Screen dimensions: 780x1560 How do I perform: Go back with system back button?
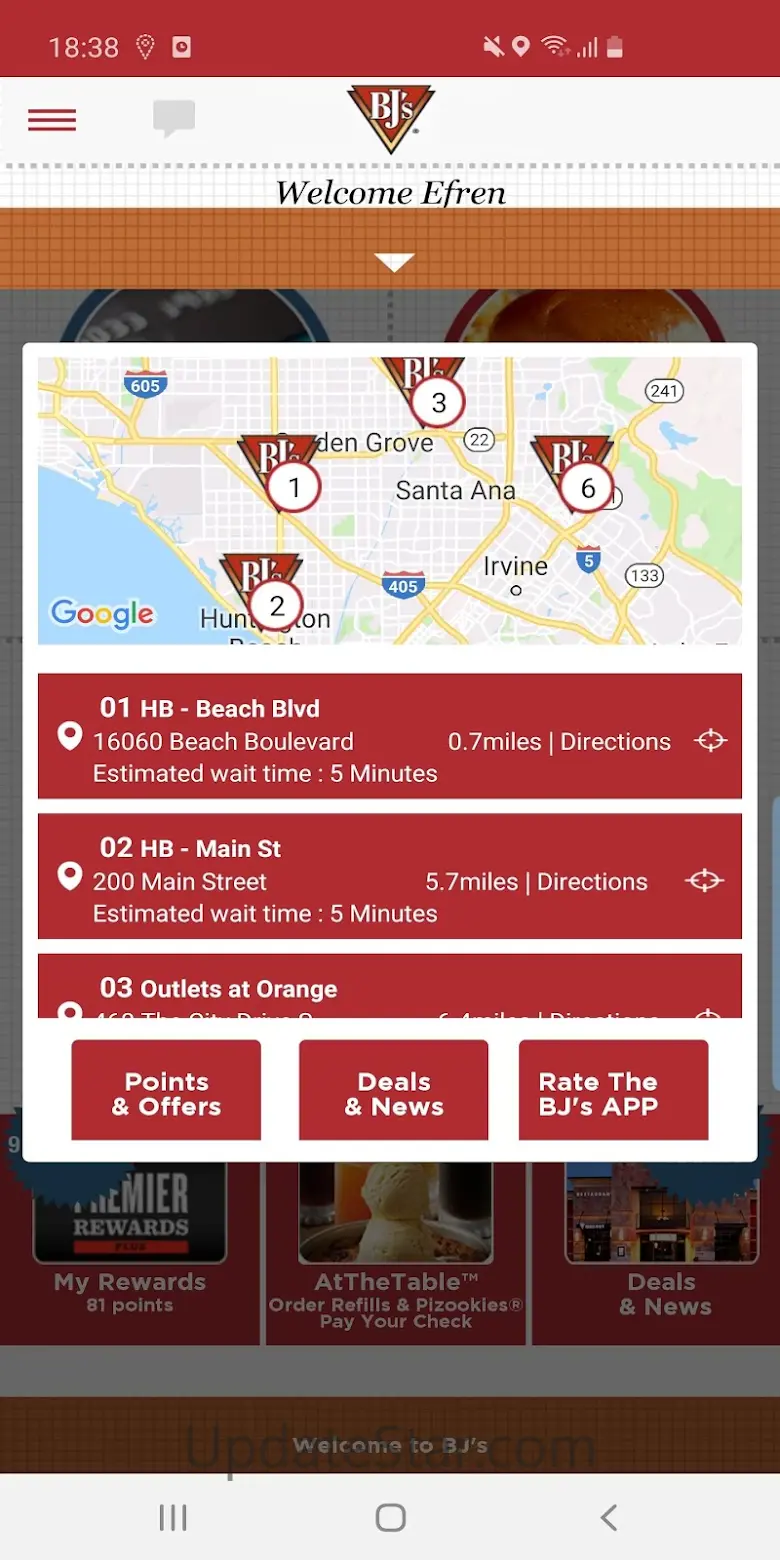tap(608, 1517)
